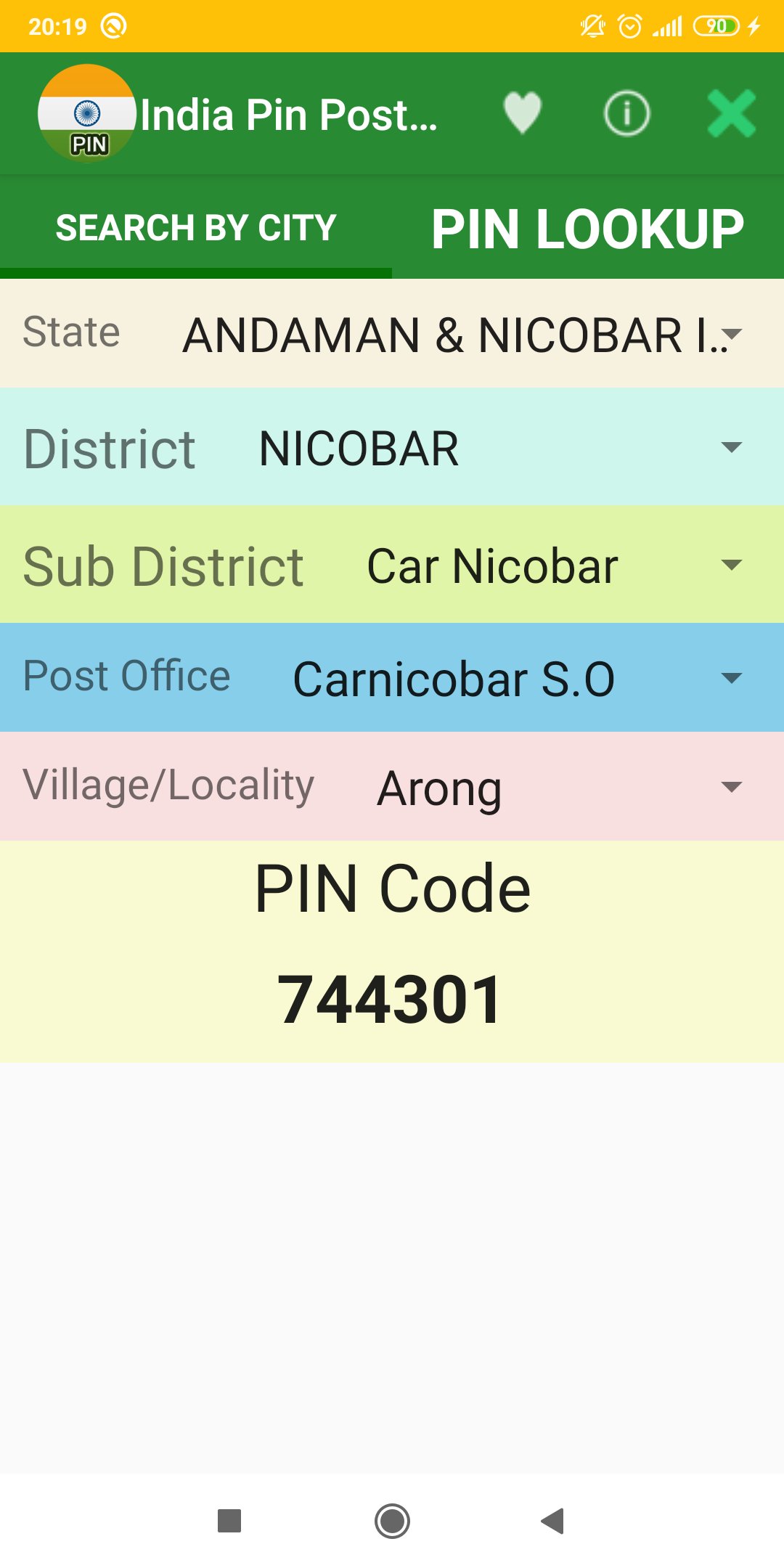Return to the home screen
The image size is (784, 1568).
coord(392,1521)
